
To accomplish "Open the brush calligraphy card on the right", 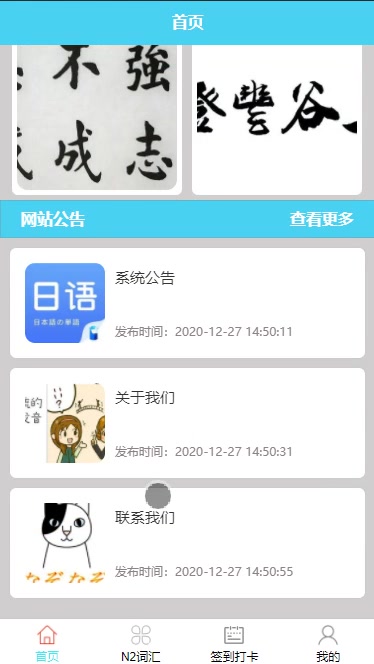I will (277, 120).
